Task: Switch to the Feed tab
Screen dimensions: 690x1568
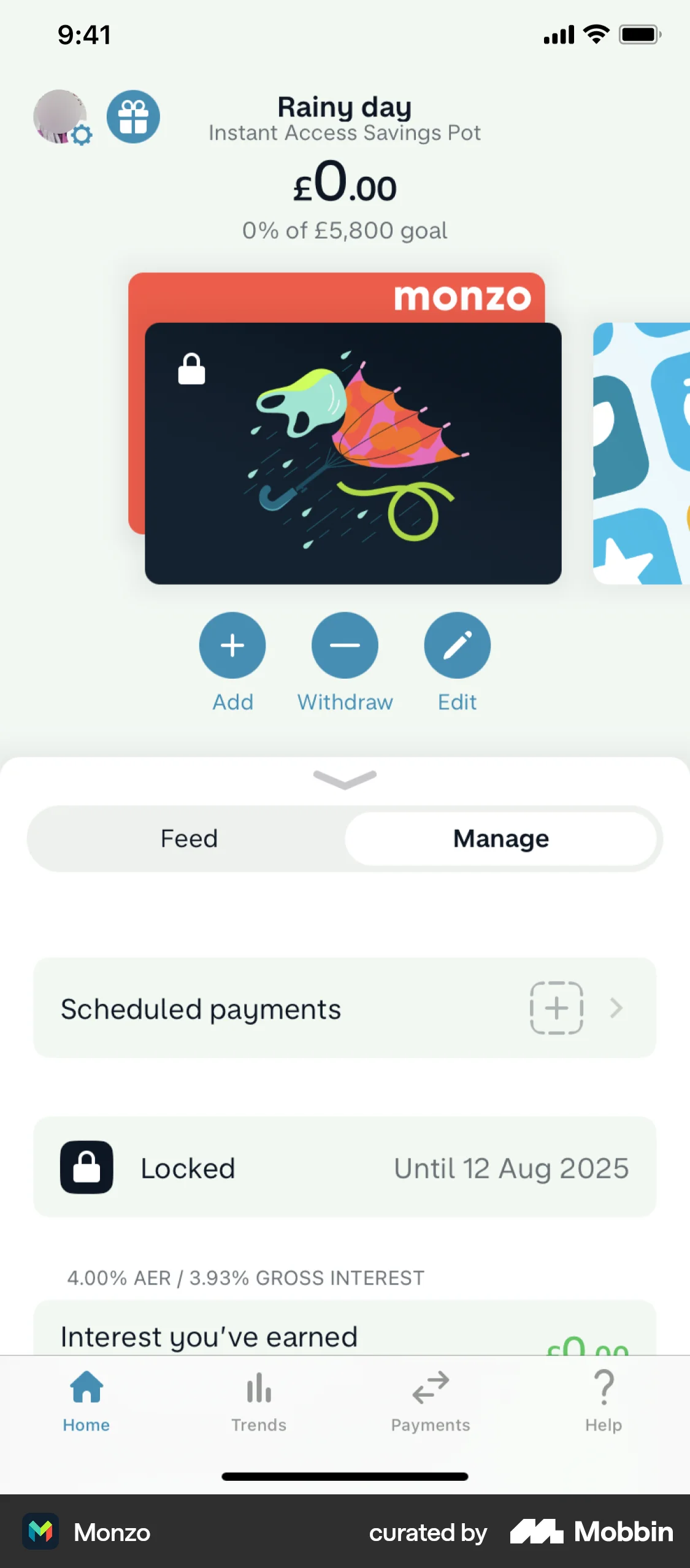Action: (189, 838)
